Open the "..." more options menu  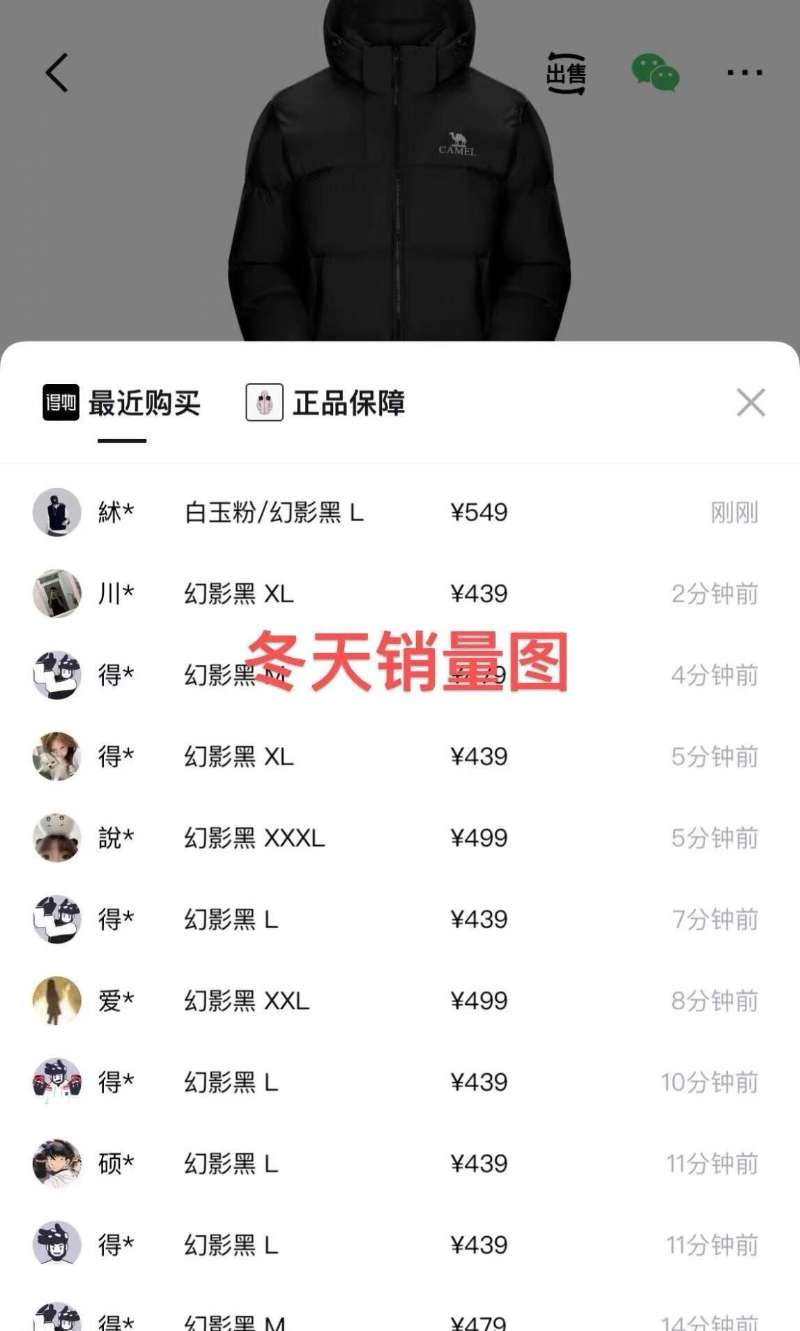[x=743, y=72]
